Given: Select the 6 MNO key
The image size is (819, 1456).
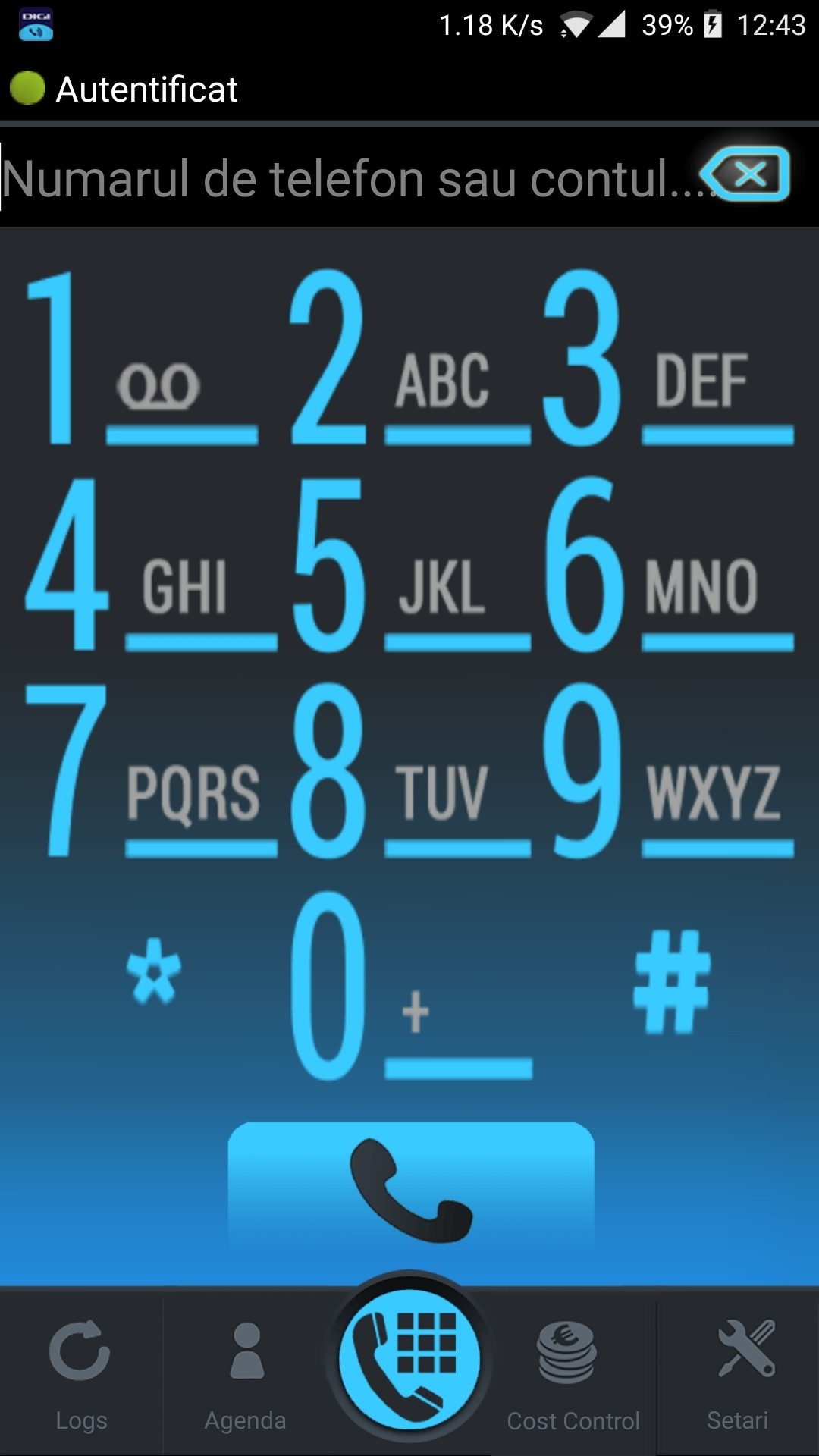Looking at the screenshot, I should [667, 565].
